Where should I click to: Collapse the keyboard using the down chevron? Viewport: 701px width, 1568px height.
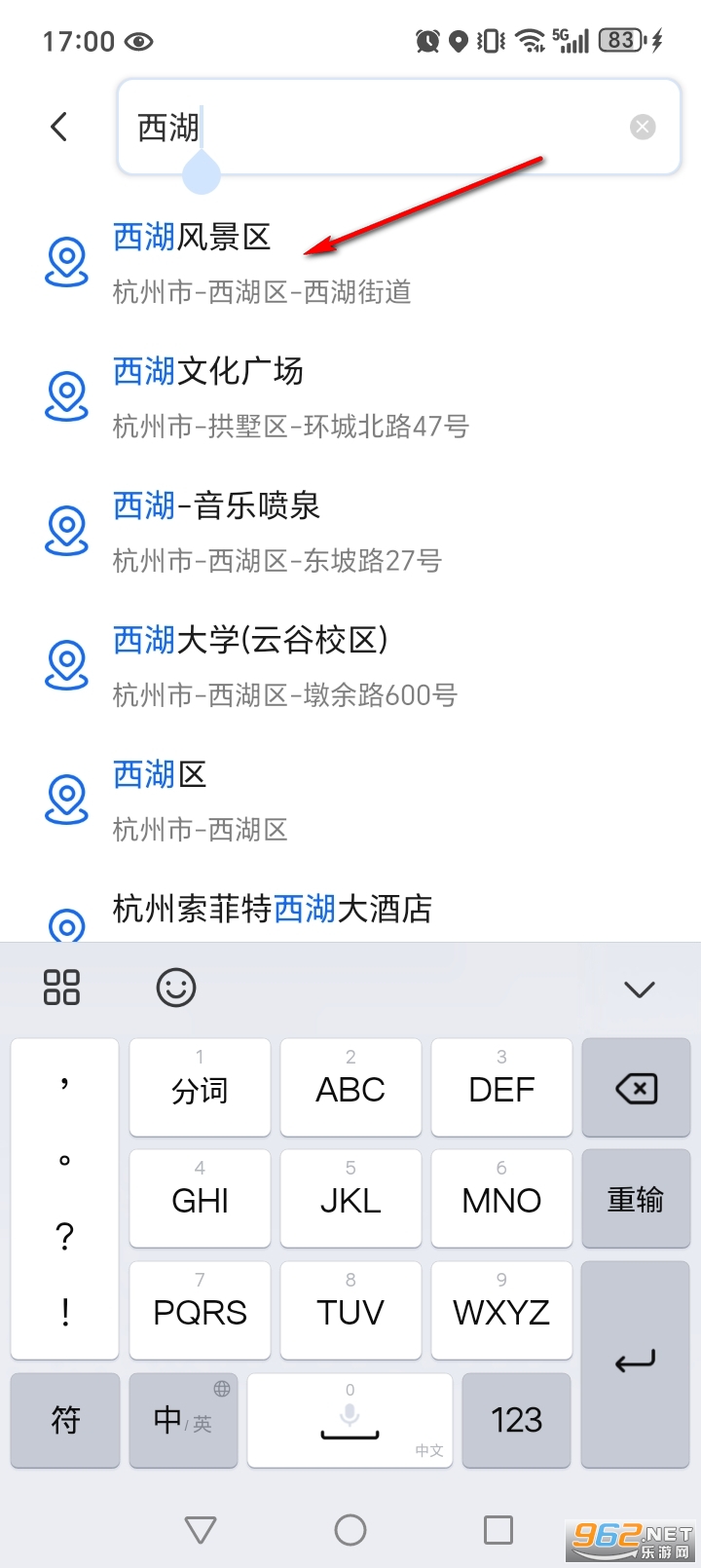tap(638, 988)
